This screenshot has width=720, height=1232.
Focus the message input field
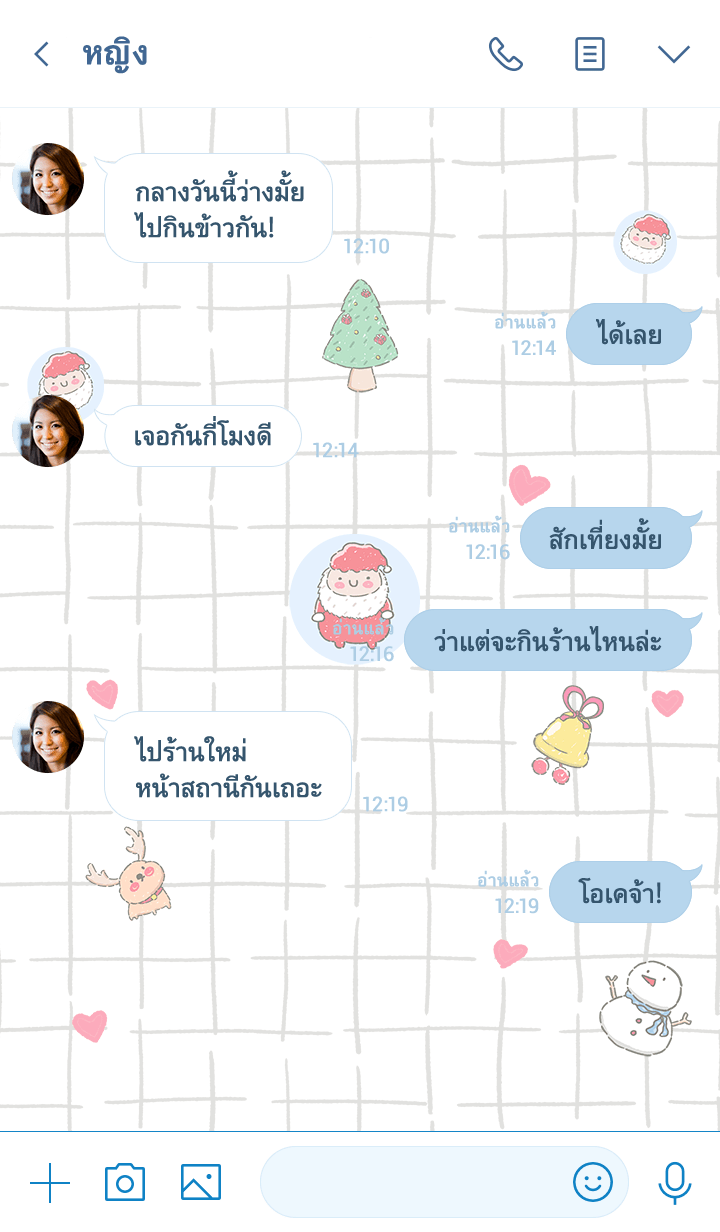point(410,1183)
